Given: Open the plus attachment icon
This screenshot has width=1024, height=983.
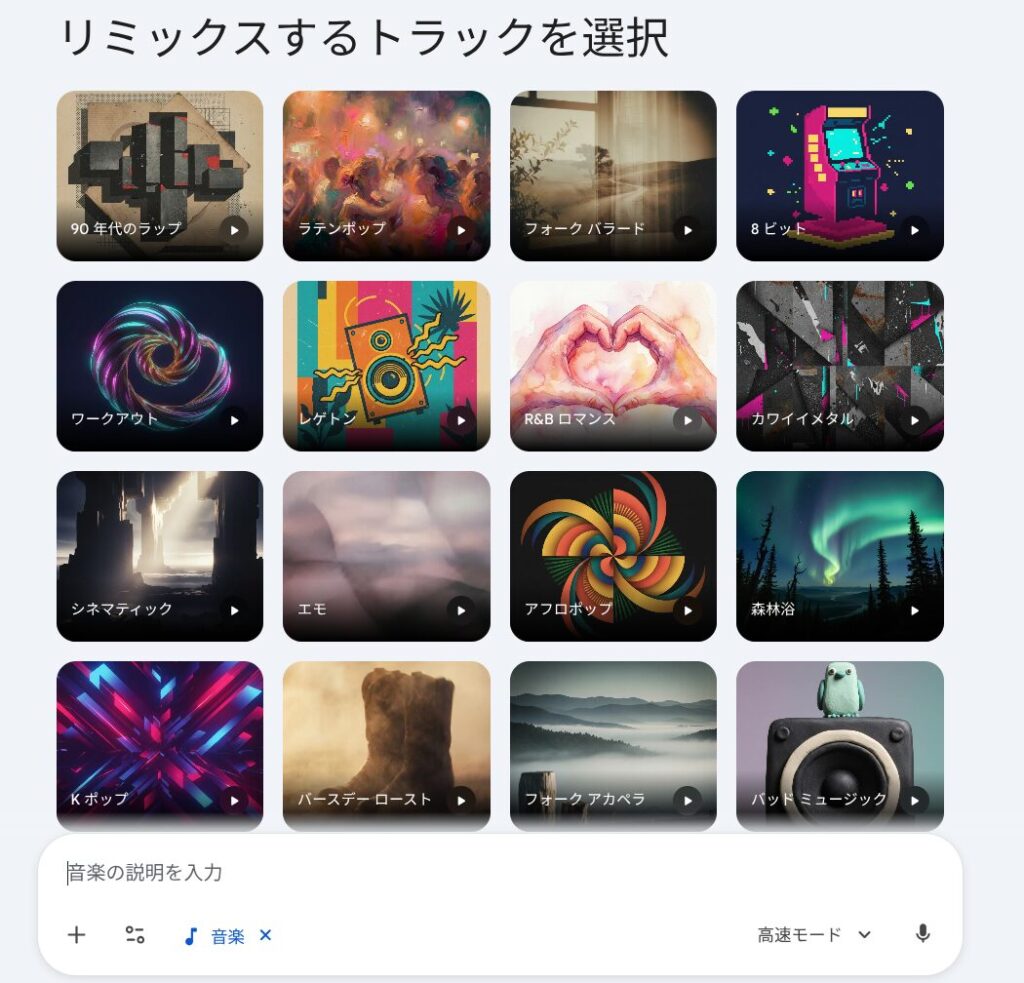Looking at the screenshot, I should point(77,935).
